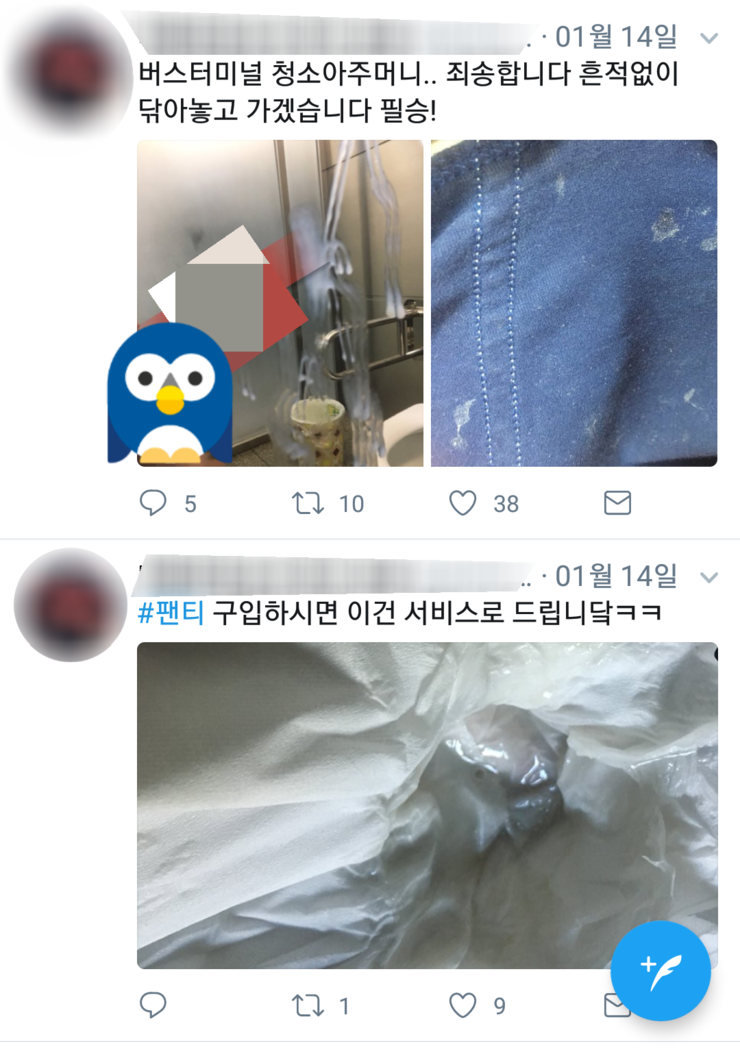Like the tweet with 38 likes
This screenshot has width=740, height=1050.
tap(462, 503)
